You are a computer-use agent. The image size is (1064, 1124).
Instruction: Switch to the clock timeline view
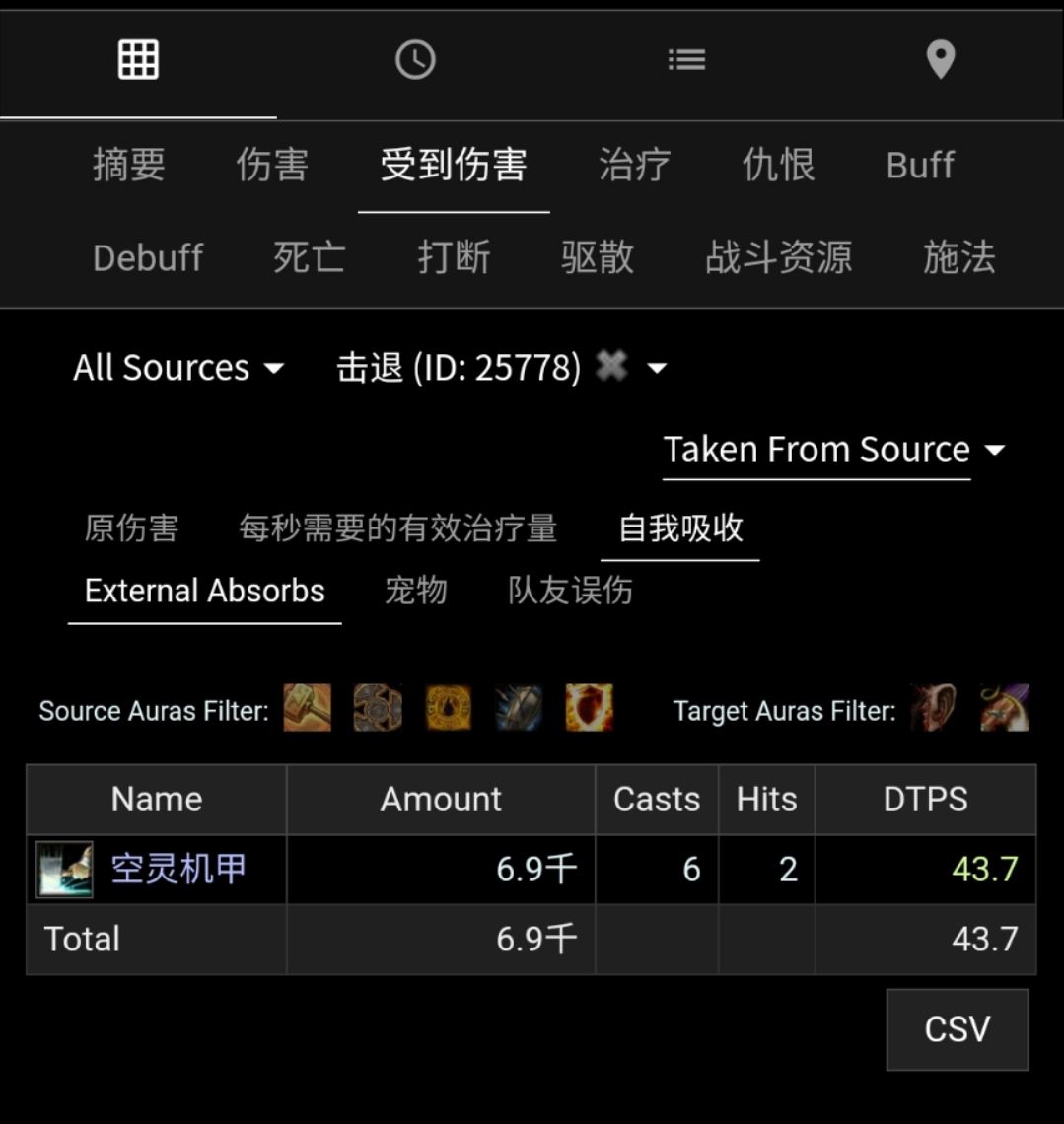(415, 60)
